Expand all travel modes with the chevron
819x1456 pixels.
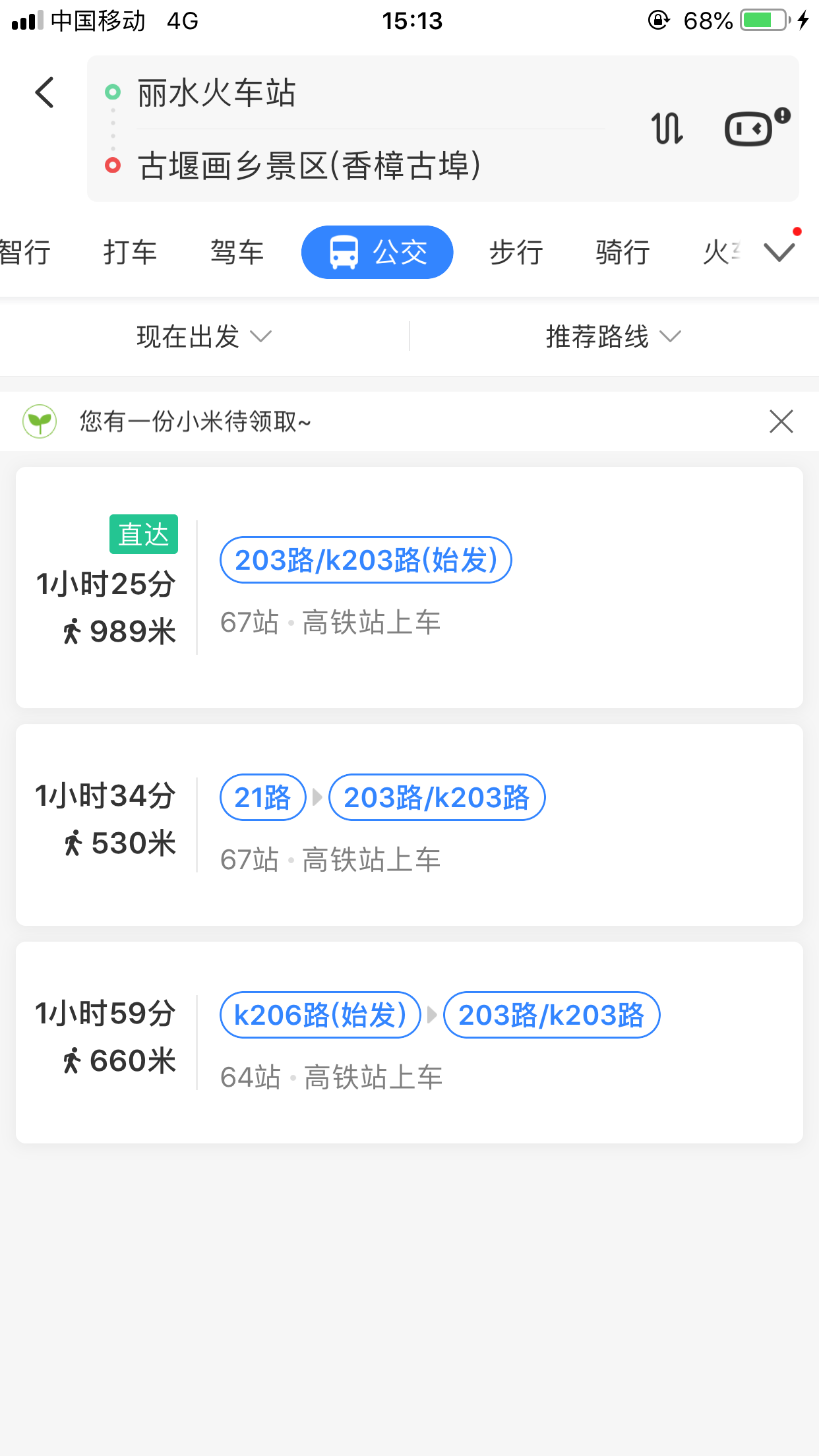point(779,253)
